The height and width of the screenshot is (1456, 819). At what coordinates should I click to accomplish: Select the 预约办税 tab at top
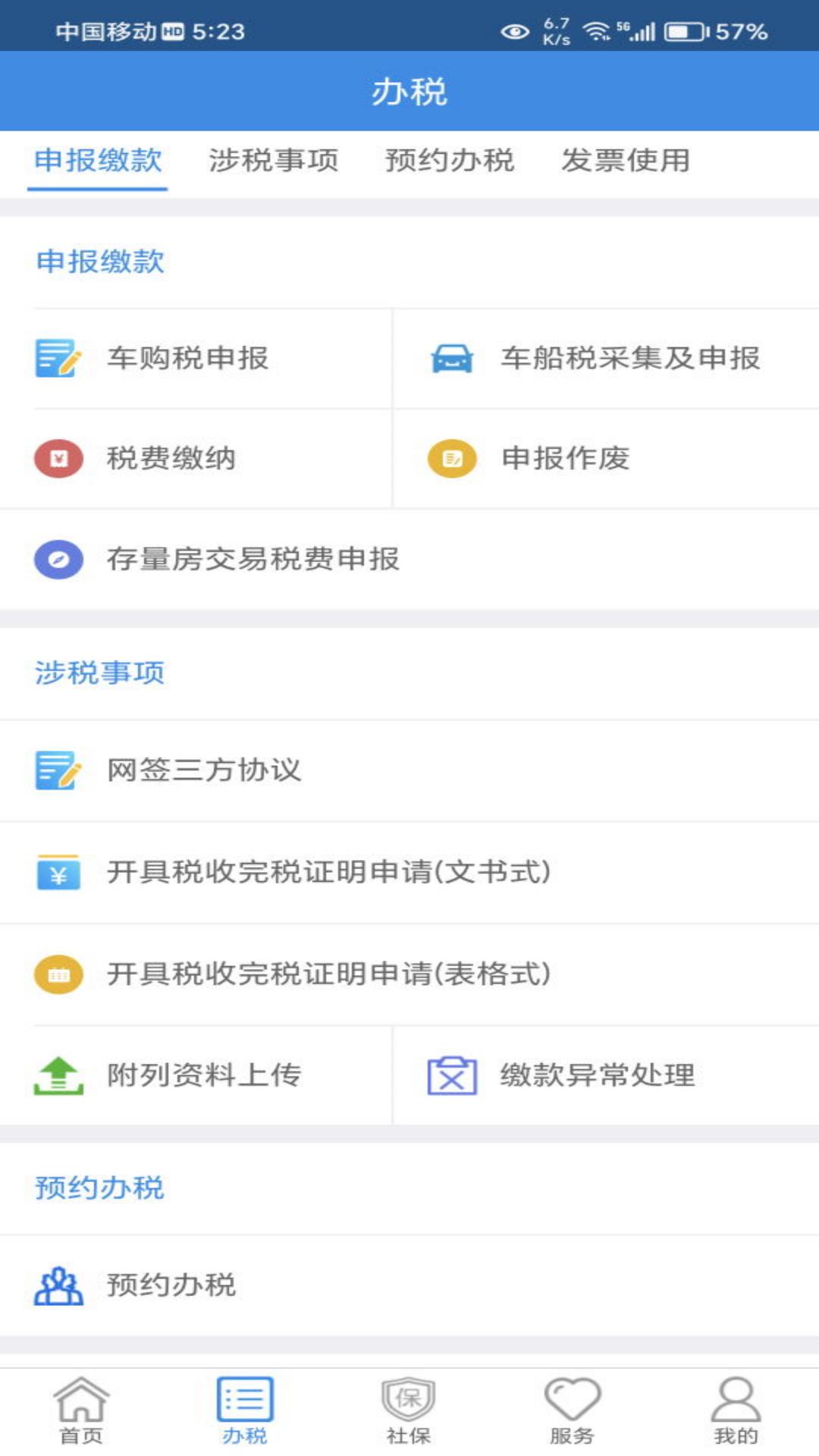pos(449,160)
